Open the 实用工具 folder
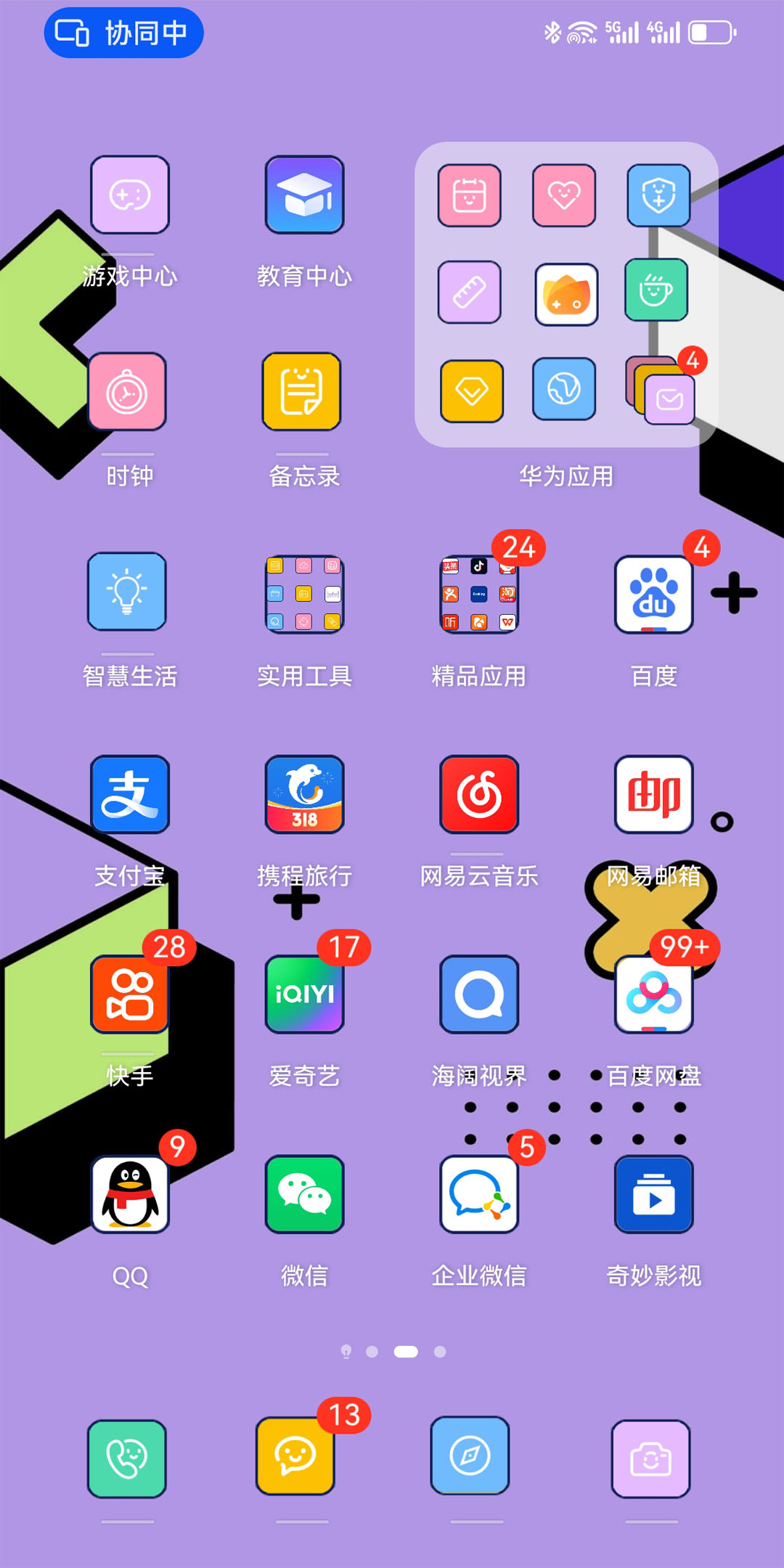The image size is (784, 1568). pyautogui.click(x=304, y=594)
